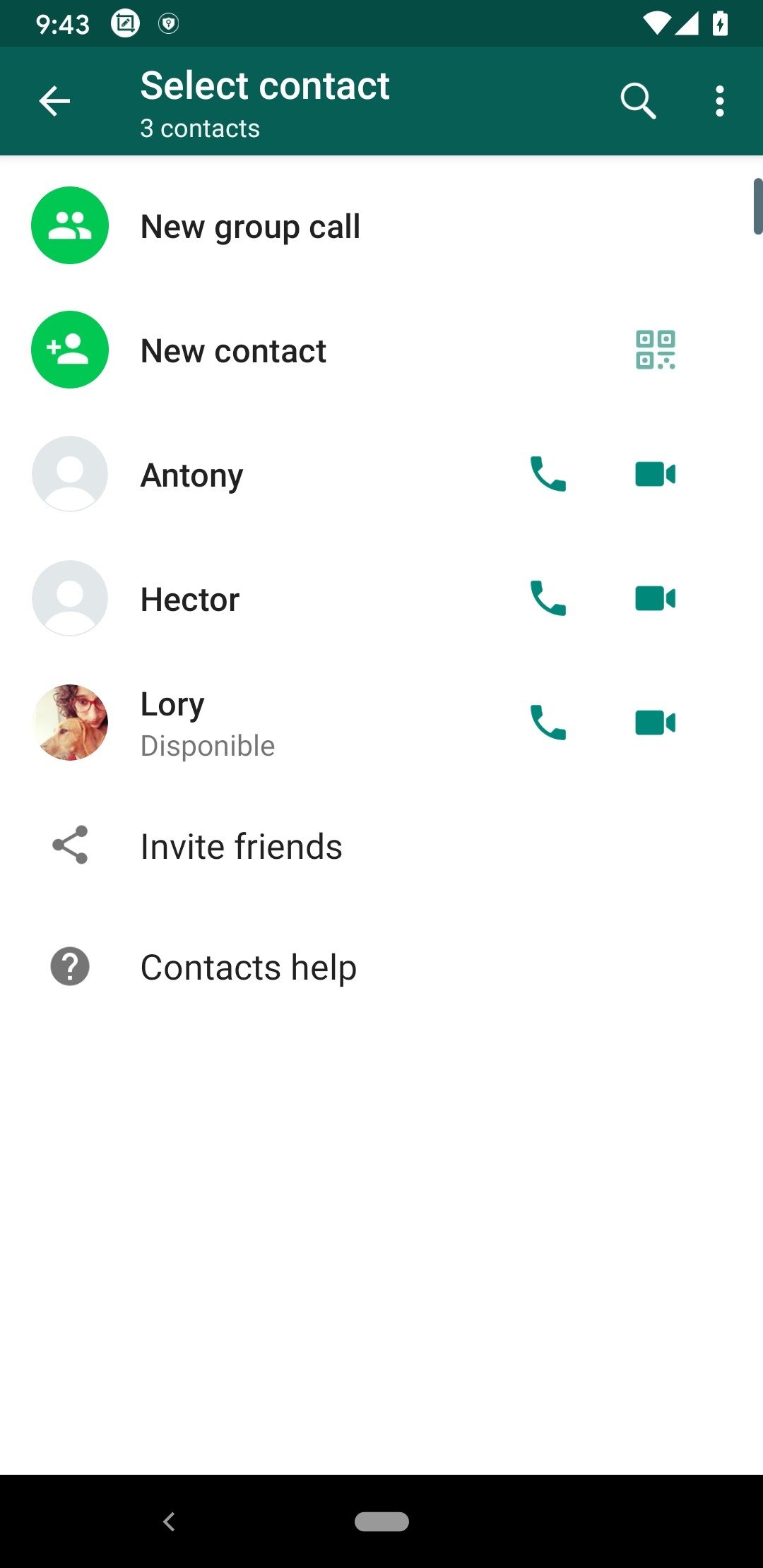Select Invite friends
Image resolution: width=763 pixels, height=1568 pixels.
click(x=241, y=846)
